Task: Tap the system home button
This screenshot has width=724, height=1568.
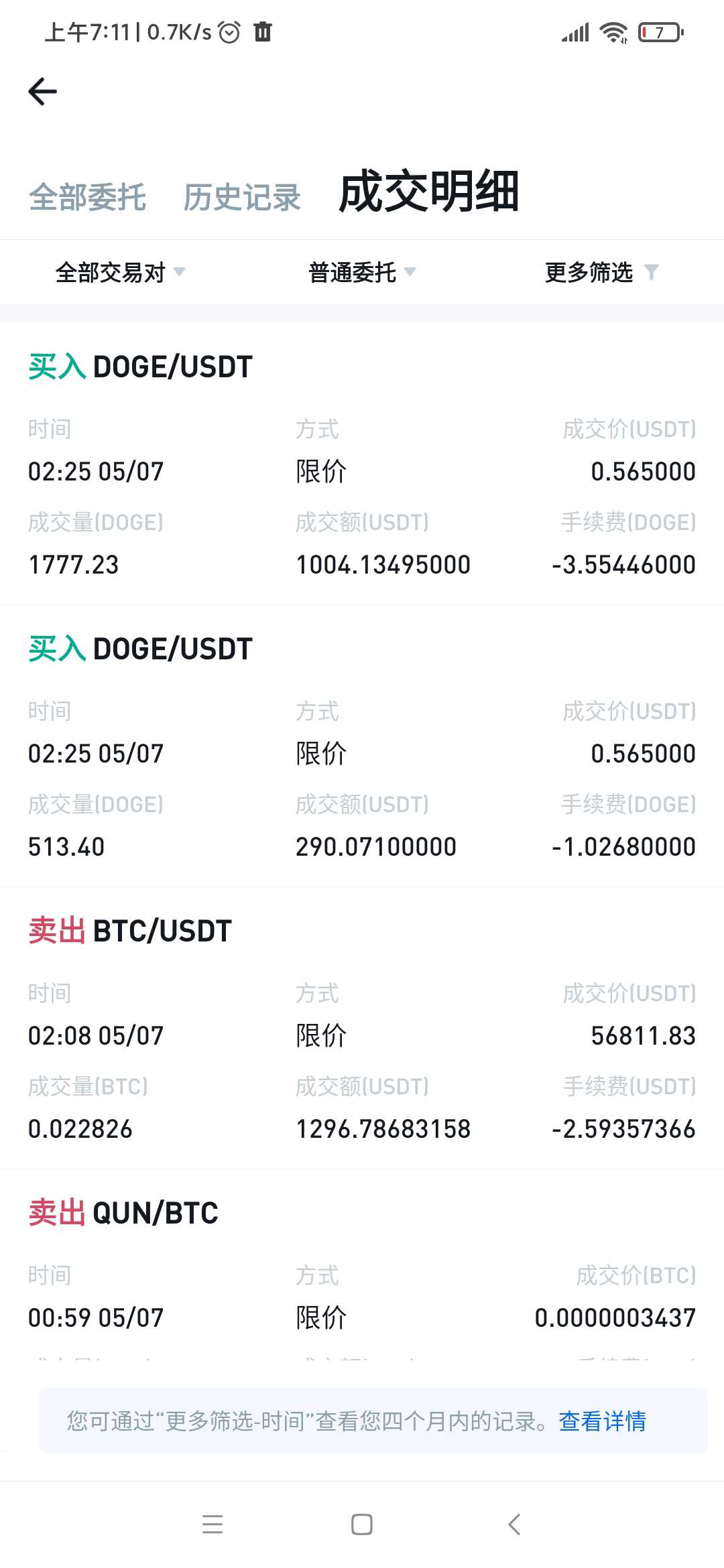Action: (362, 1524)
